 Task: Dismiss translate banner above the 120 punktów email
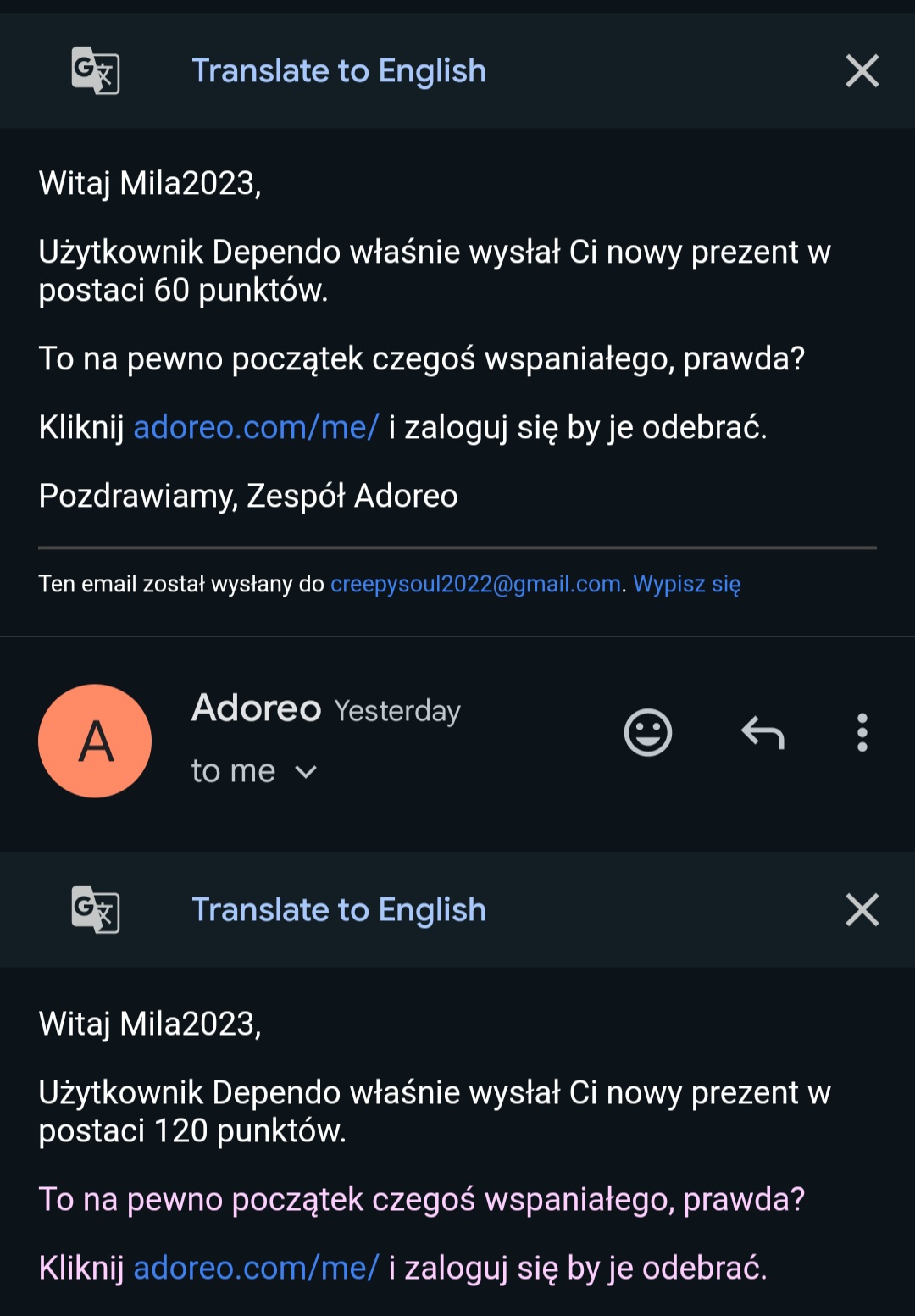(x=862, y=910)
